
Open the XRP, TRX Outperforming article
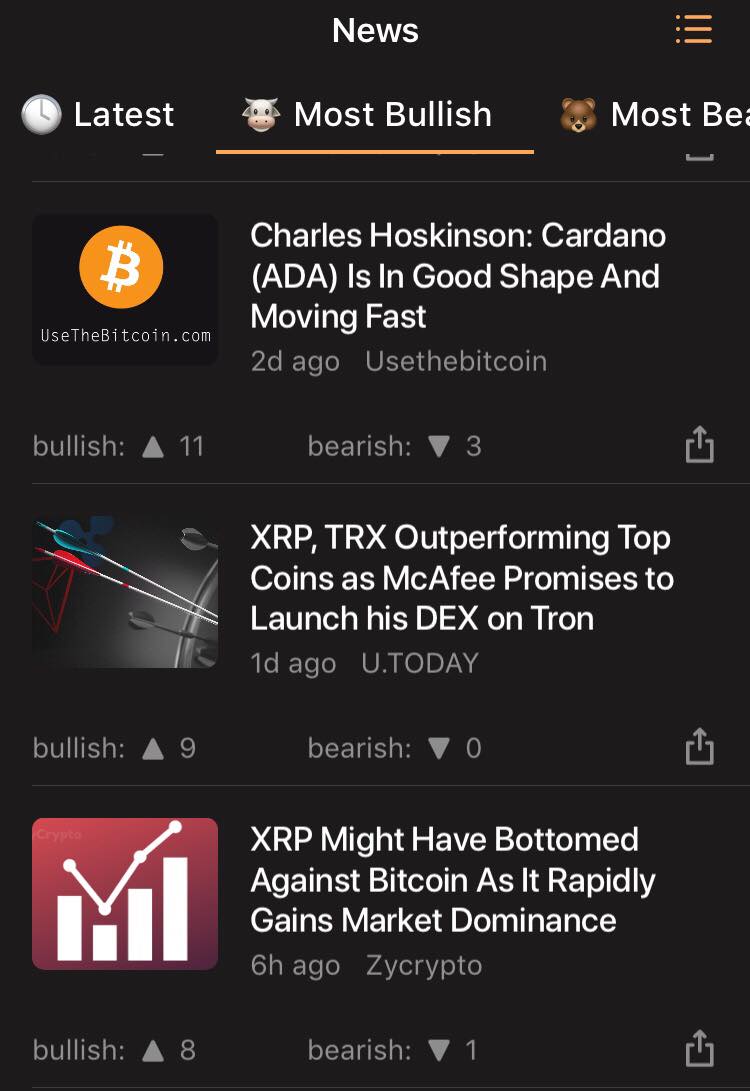point(461,578)
